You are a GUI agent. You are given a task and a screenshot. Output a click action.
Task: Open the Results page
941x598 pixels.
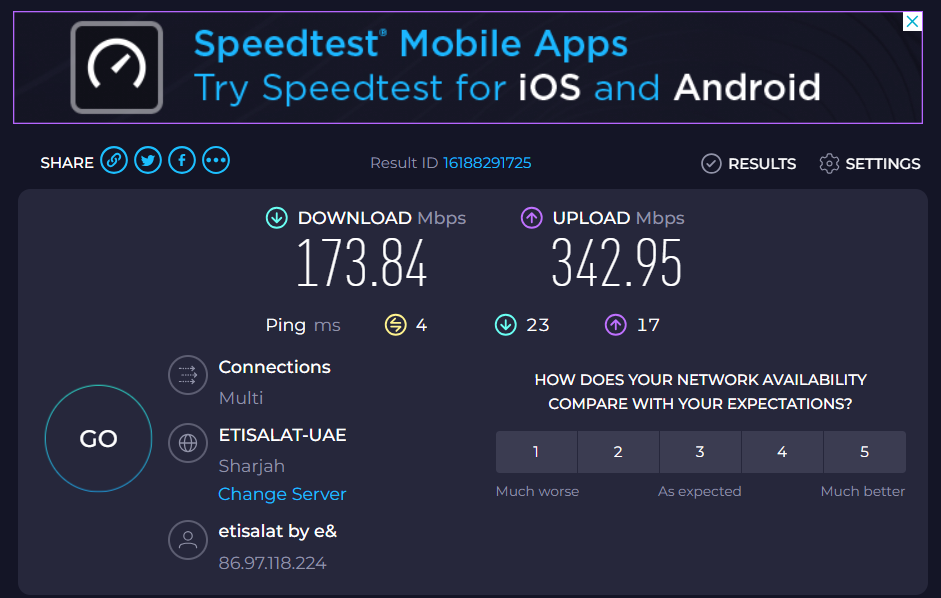(749, 164)
